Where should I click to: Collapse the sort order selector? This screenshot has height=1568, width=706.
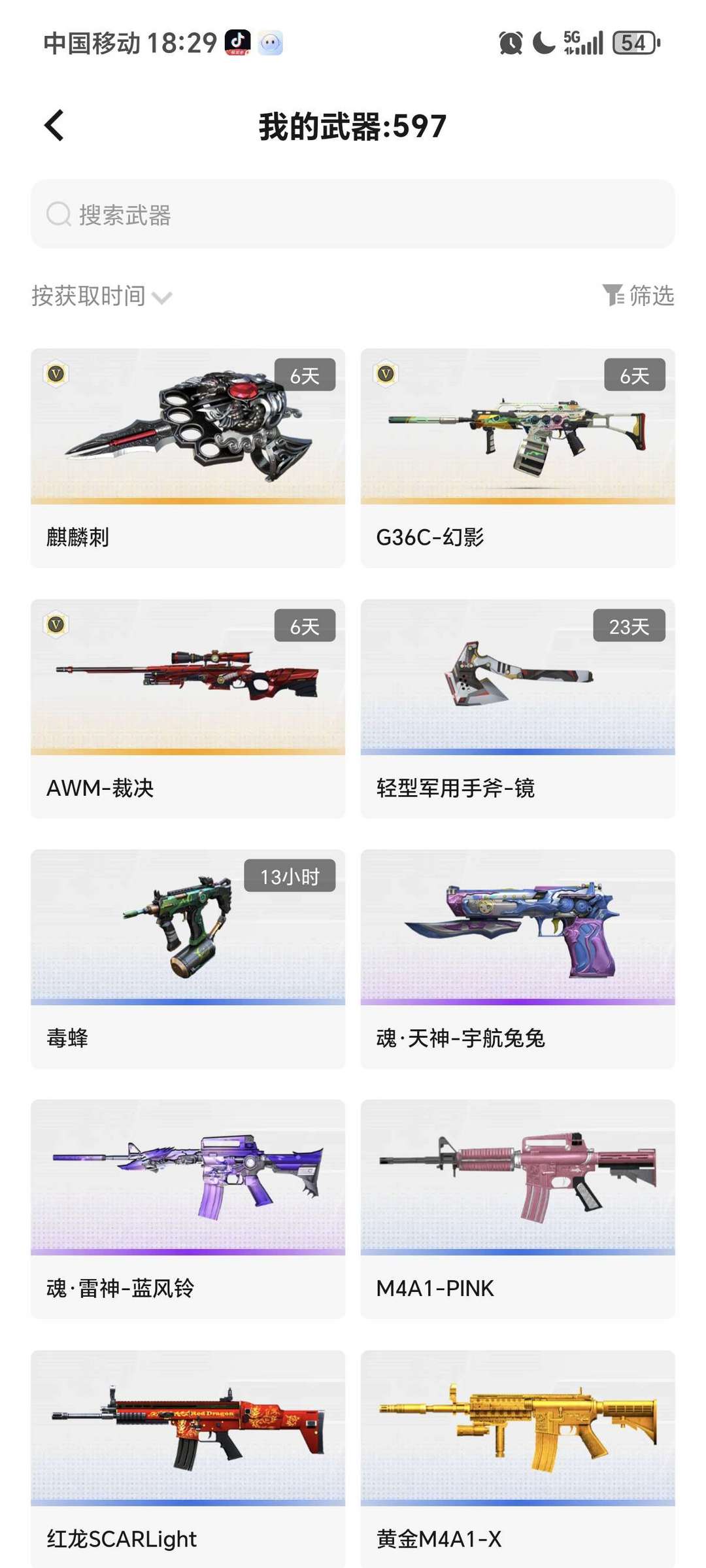[88, 296]
